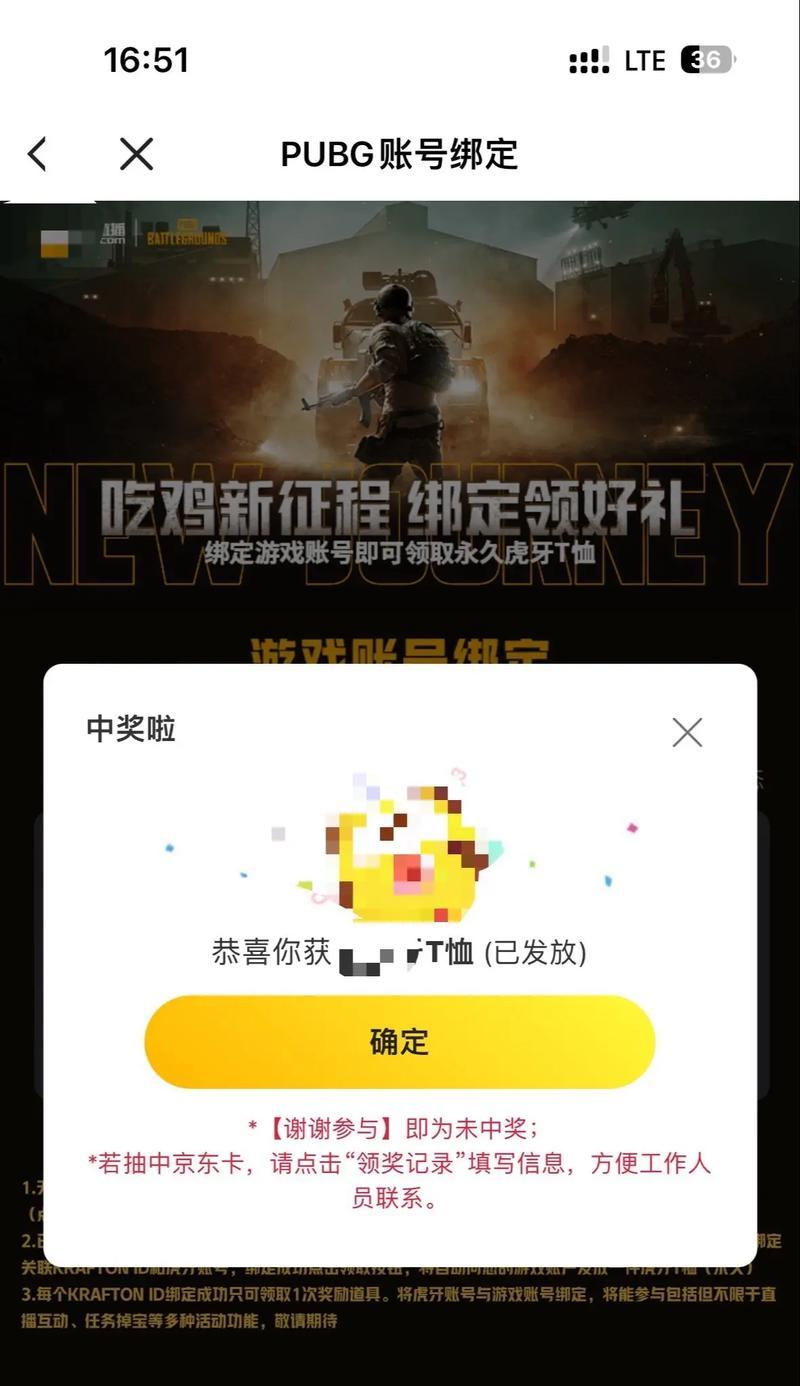This screenshot has width=800, height=1386.
Task: Go back using the arrow icon
Action: [x=38, y=154]
